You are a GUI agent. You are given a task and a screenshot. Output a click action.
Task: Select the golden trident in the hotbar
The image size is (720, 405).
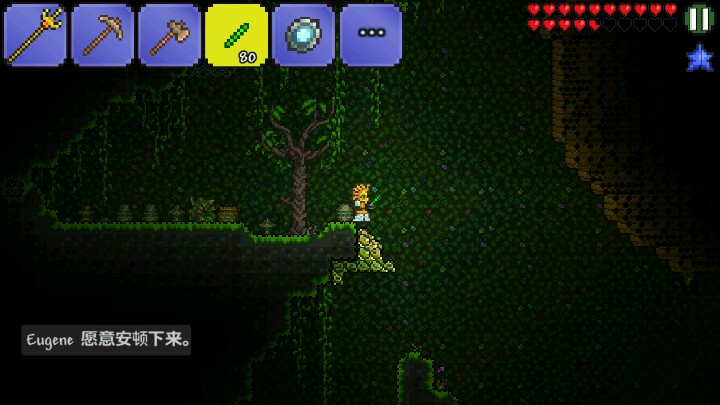(x=35, y=35)
